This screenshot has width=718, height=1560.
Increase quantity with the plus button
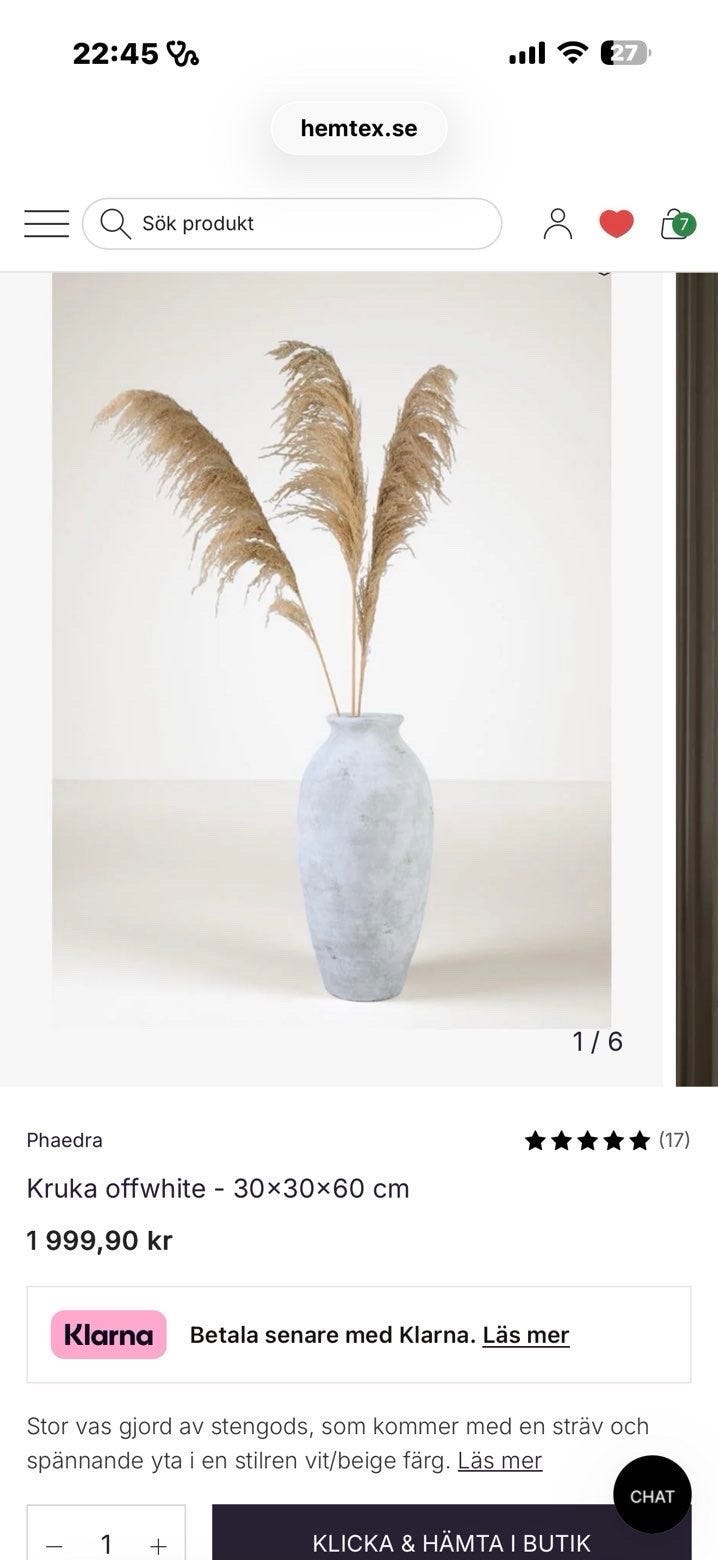click(158, 1545)
